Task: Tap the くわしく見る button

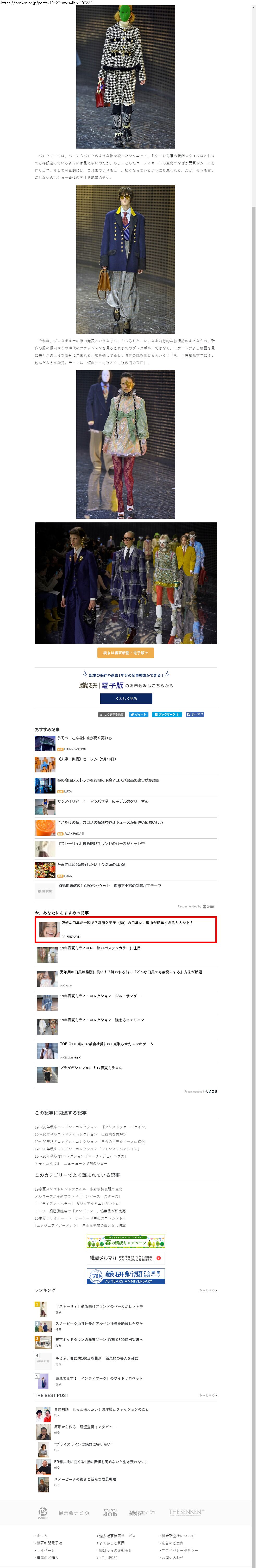Action: [126, 698]
